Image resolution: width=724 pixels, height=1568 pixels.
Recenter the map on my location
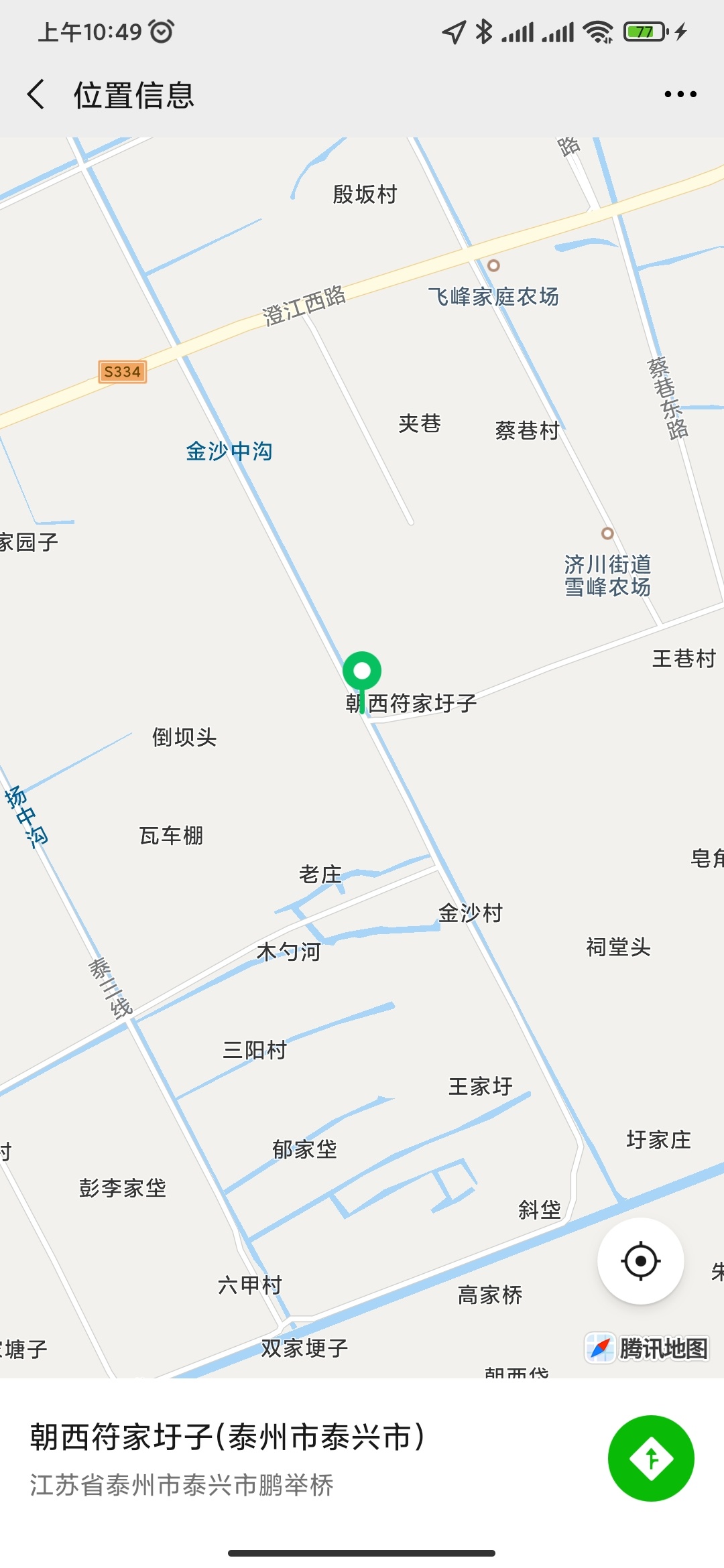(641, 1261)
